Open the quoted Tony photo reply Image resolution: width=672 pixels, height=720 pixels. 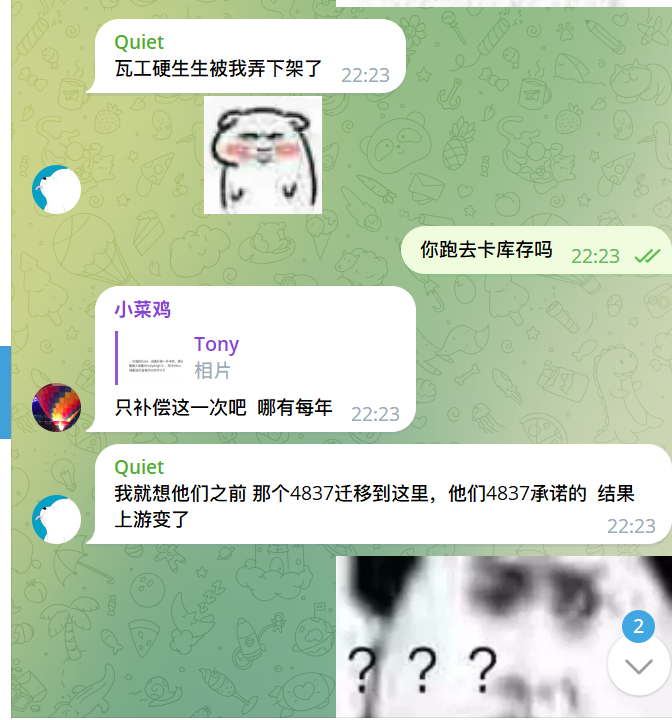coord(217,357)
